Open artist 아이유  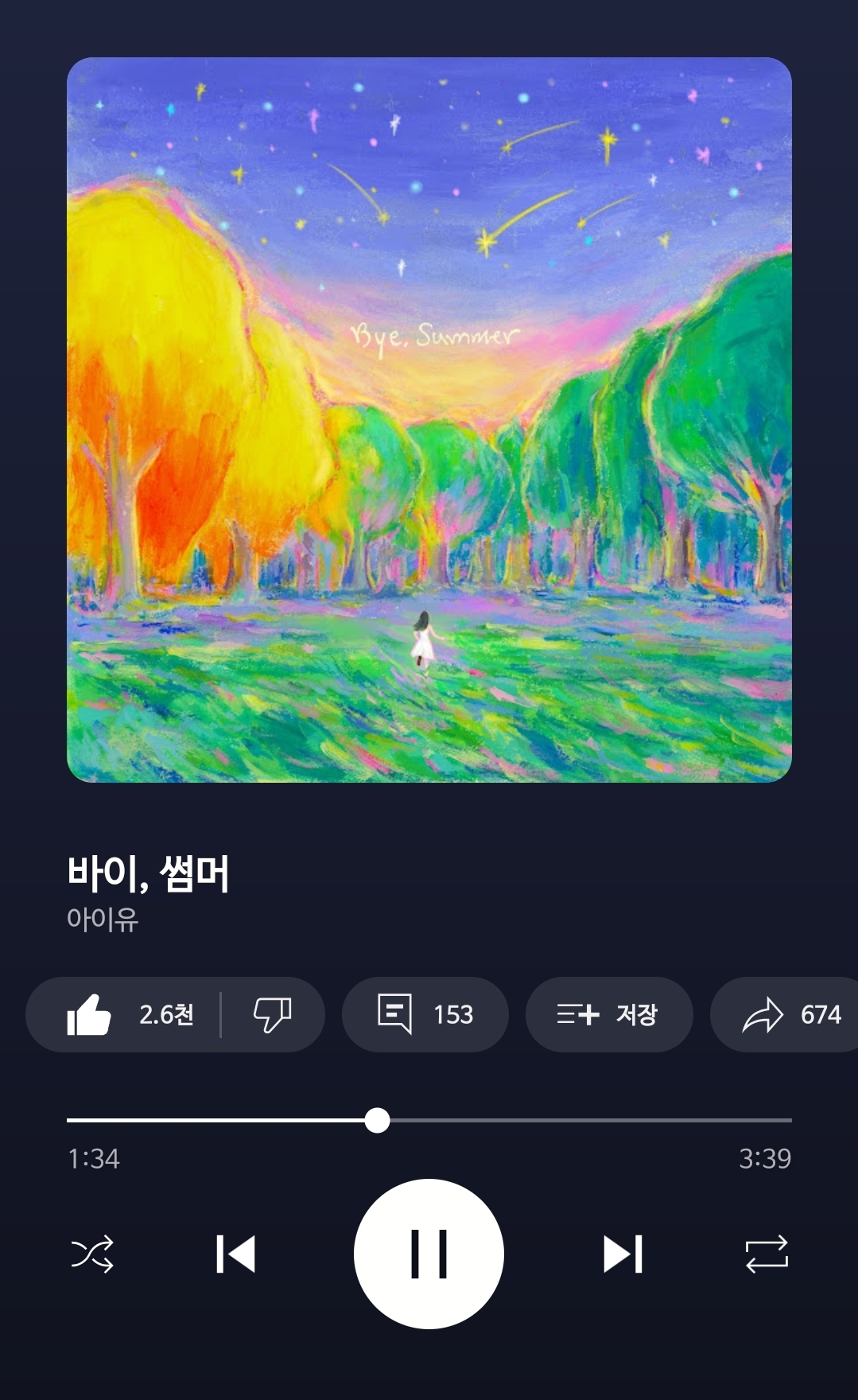tap(103, 919)
